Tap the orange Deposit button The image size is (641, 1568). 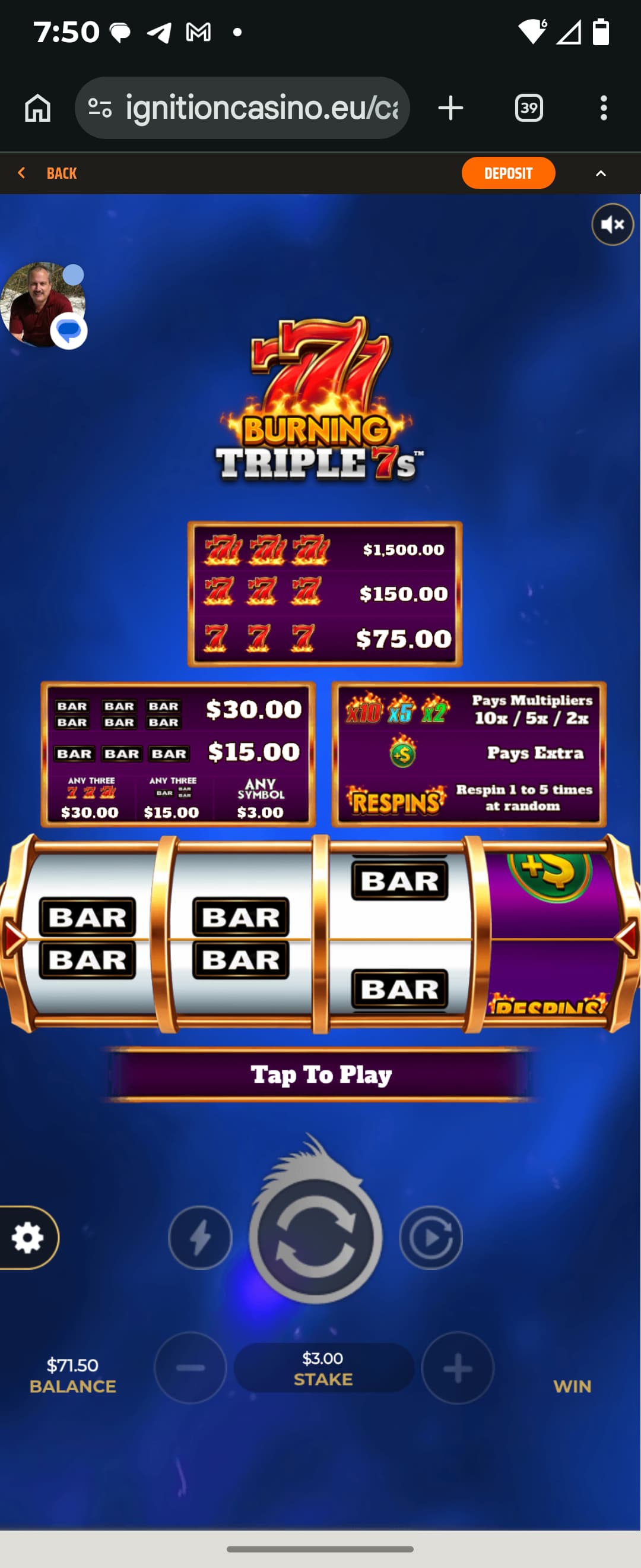click(x=508, y=173)
